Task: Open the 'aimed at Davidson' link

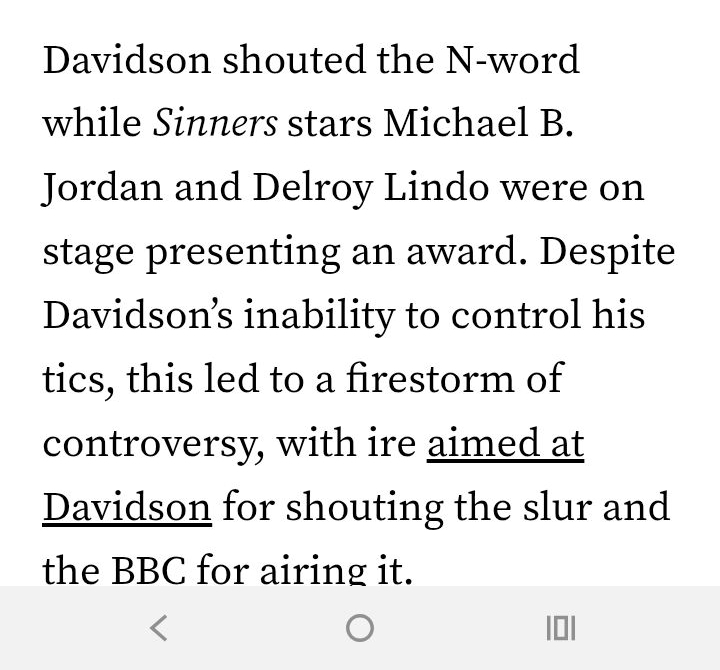Action: click(505, 444)
